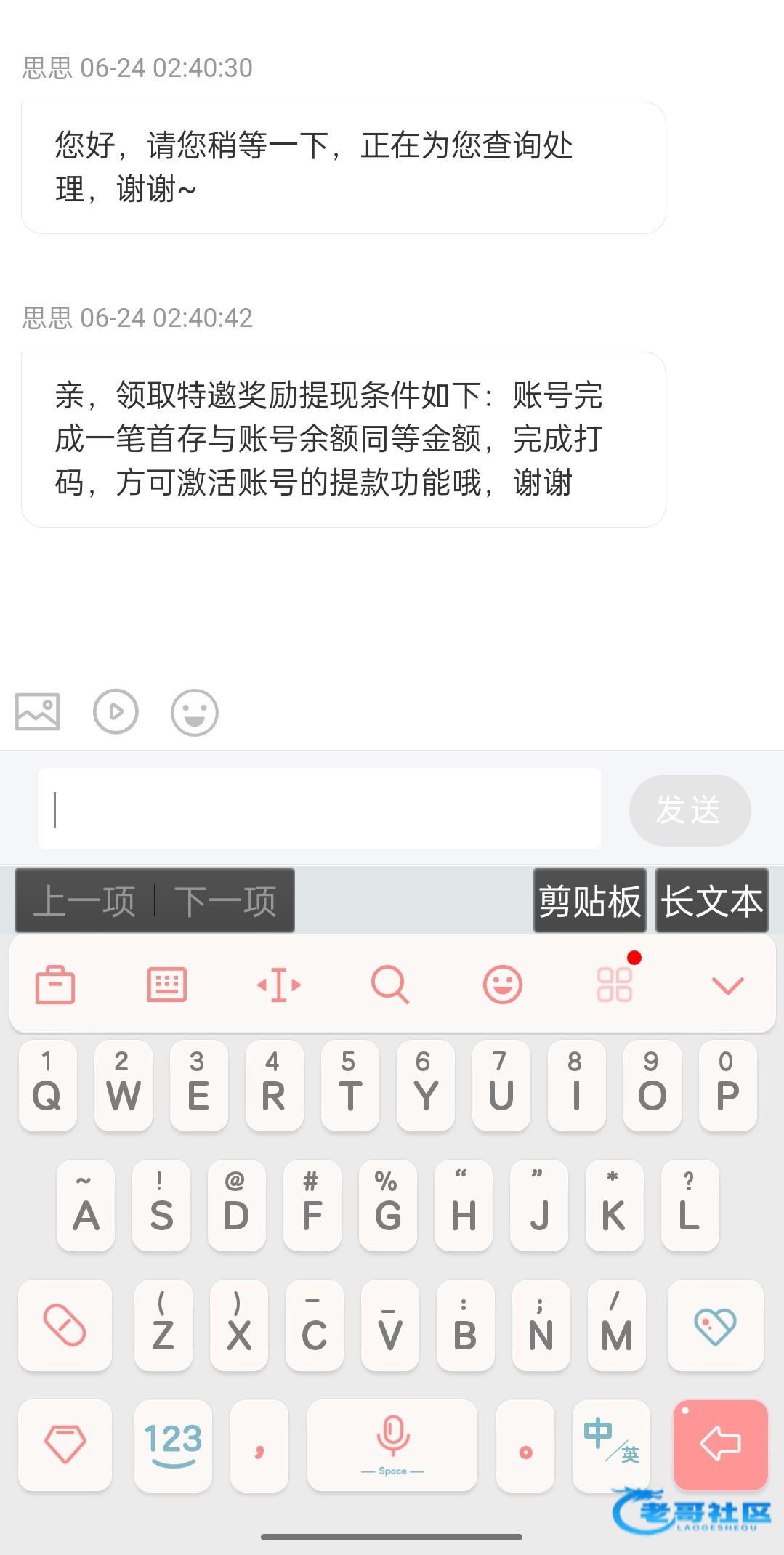The image size is (784, 1555).
Task: Switch to 123 numeric keyboard
Action: coord(173,1445)
